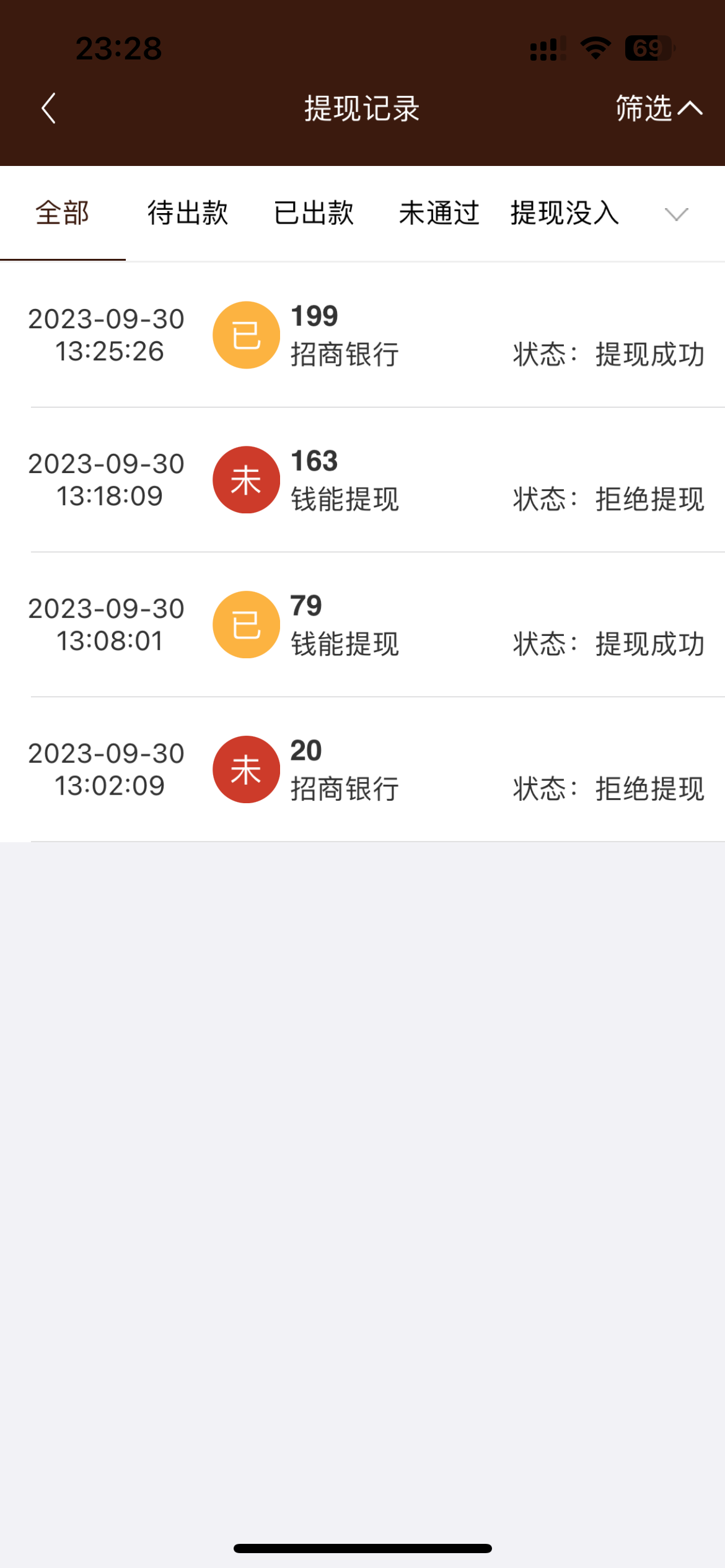Select the 已出款 tab
Screen dimensions: 725x1568
(x=314, y=213)
